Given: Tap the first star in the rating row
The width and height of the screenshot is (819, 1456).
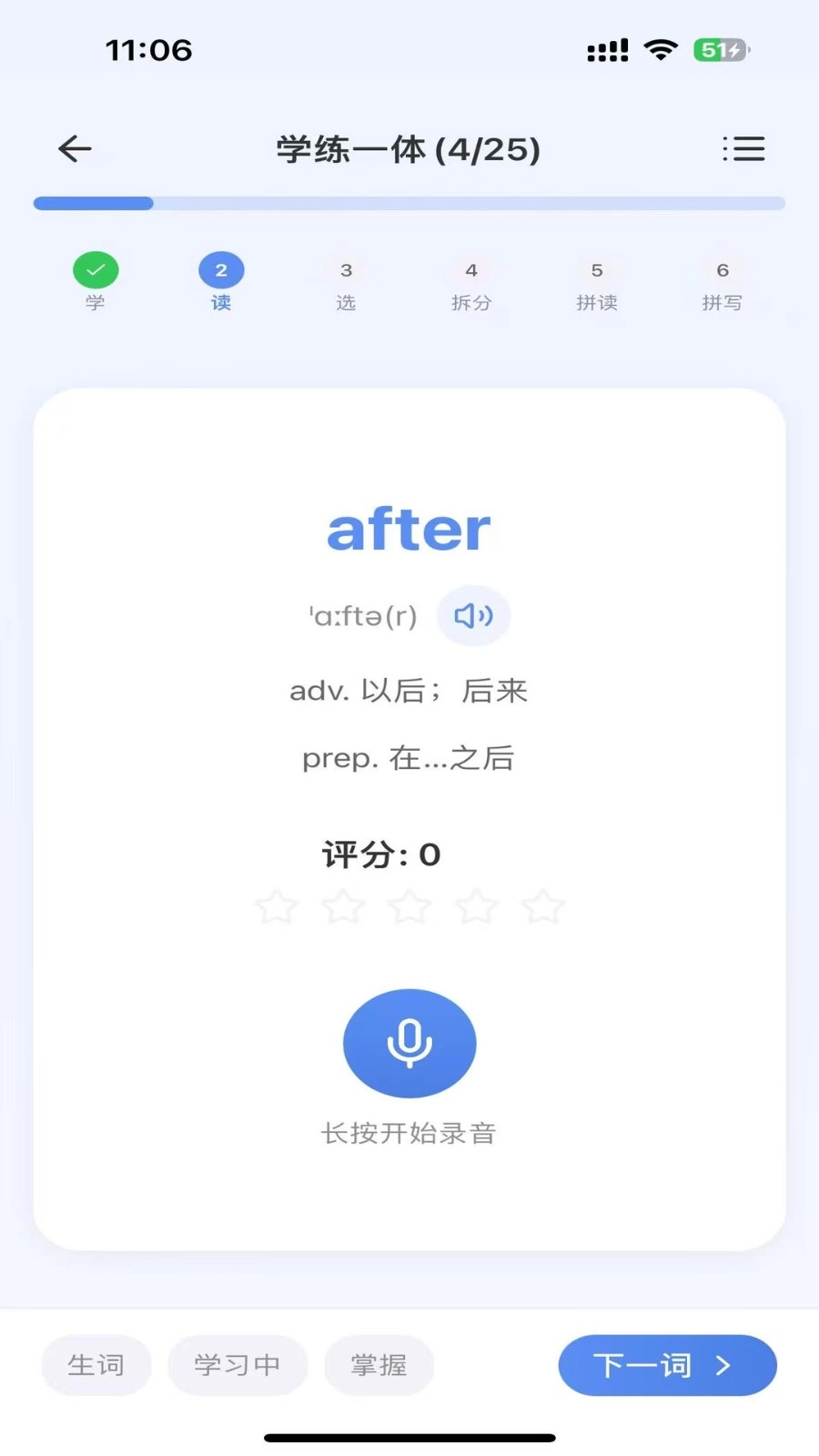Looking at the screenshot, I should 277,906.
